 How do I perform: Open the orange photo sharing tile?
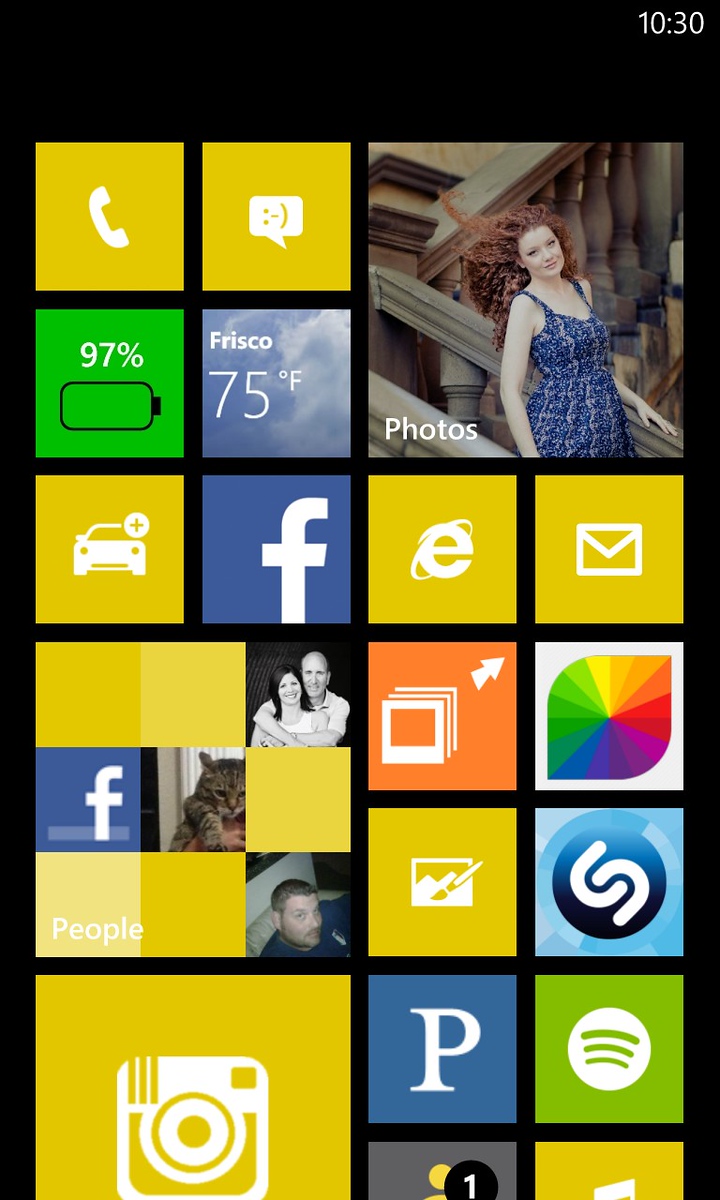[442, 716]
